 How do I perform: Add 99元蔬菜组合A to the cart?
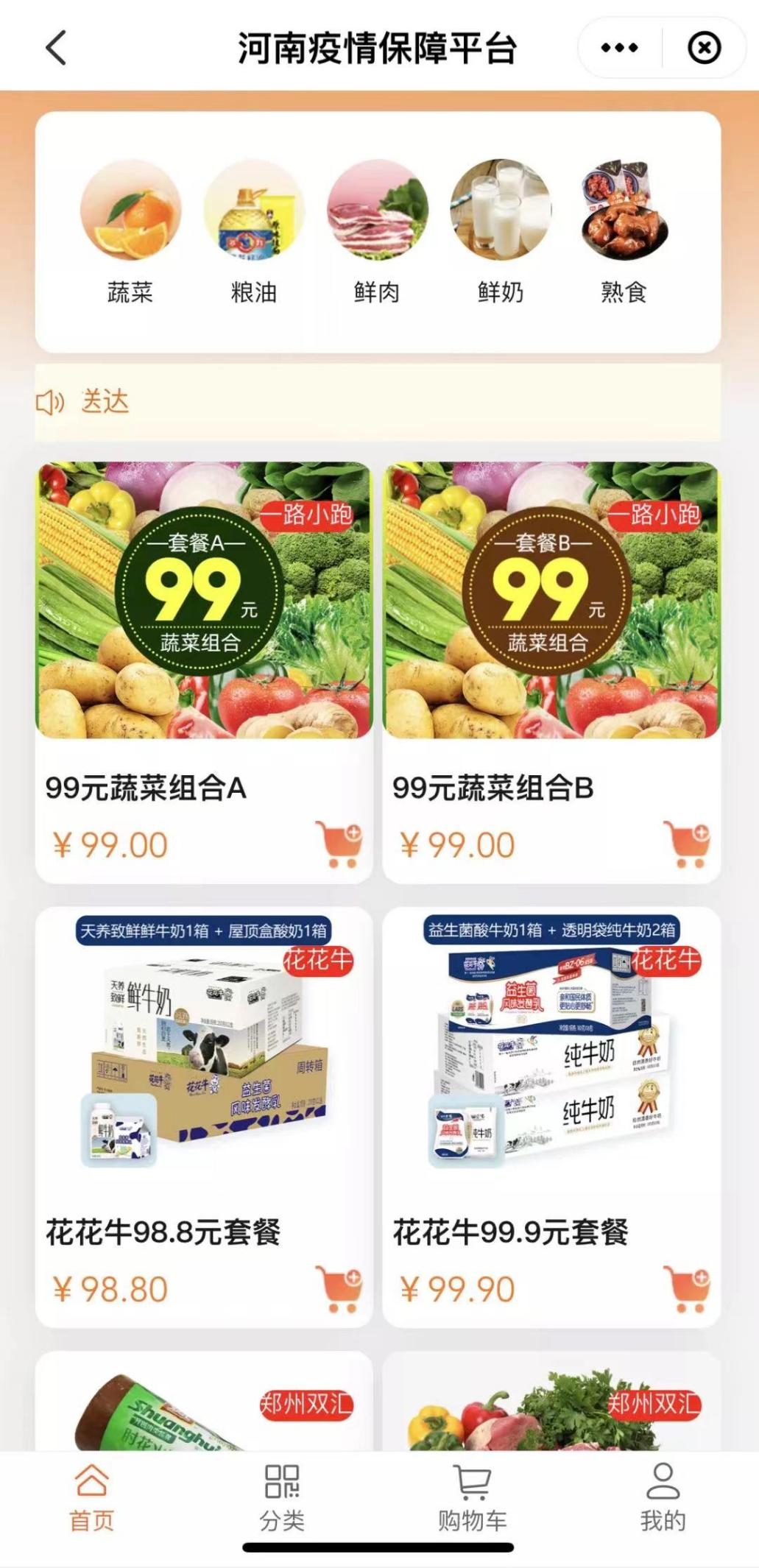(339, 844)
